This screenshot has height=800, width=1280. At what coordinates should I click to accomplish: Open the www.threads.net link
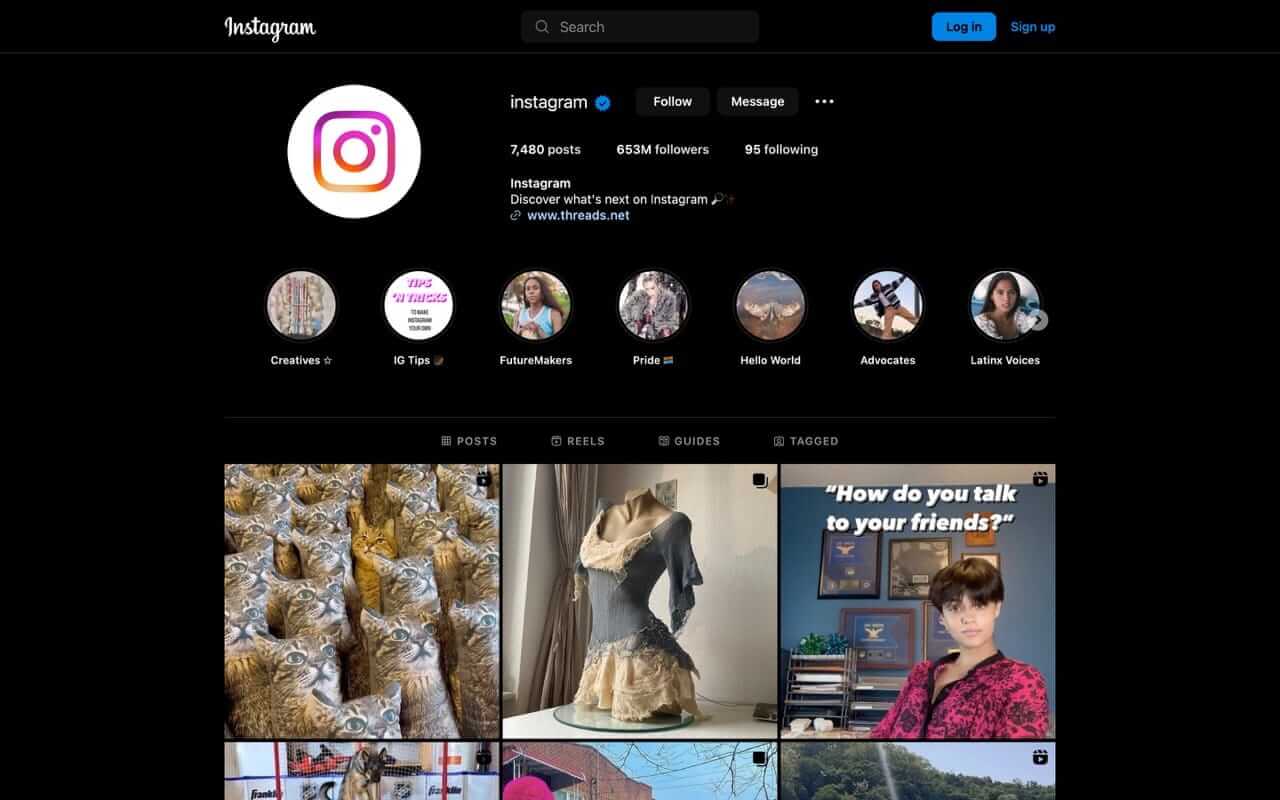point(578,215)
